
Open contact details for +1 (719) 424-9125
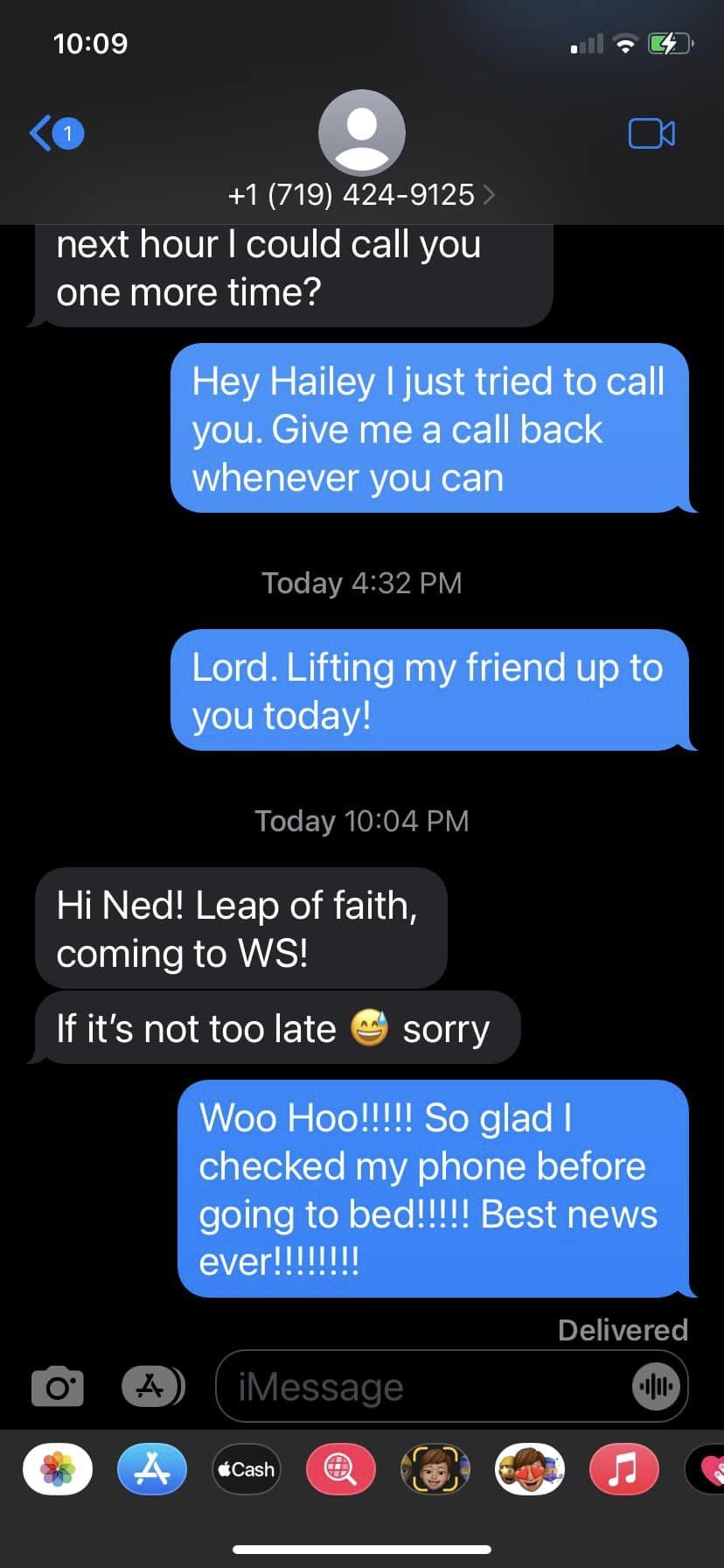point(360,194)
